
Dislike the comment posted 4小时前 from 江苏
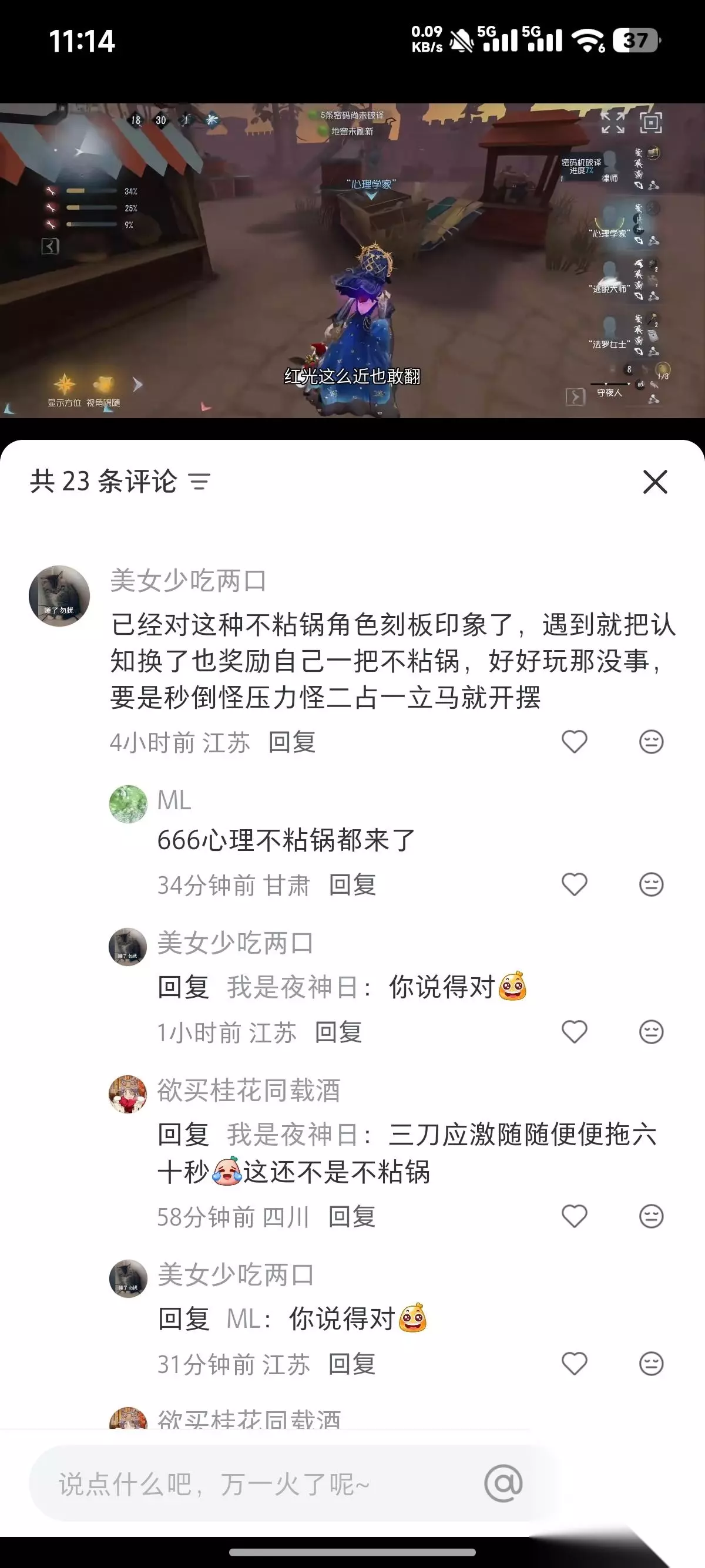pos(651,742)
